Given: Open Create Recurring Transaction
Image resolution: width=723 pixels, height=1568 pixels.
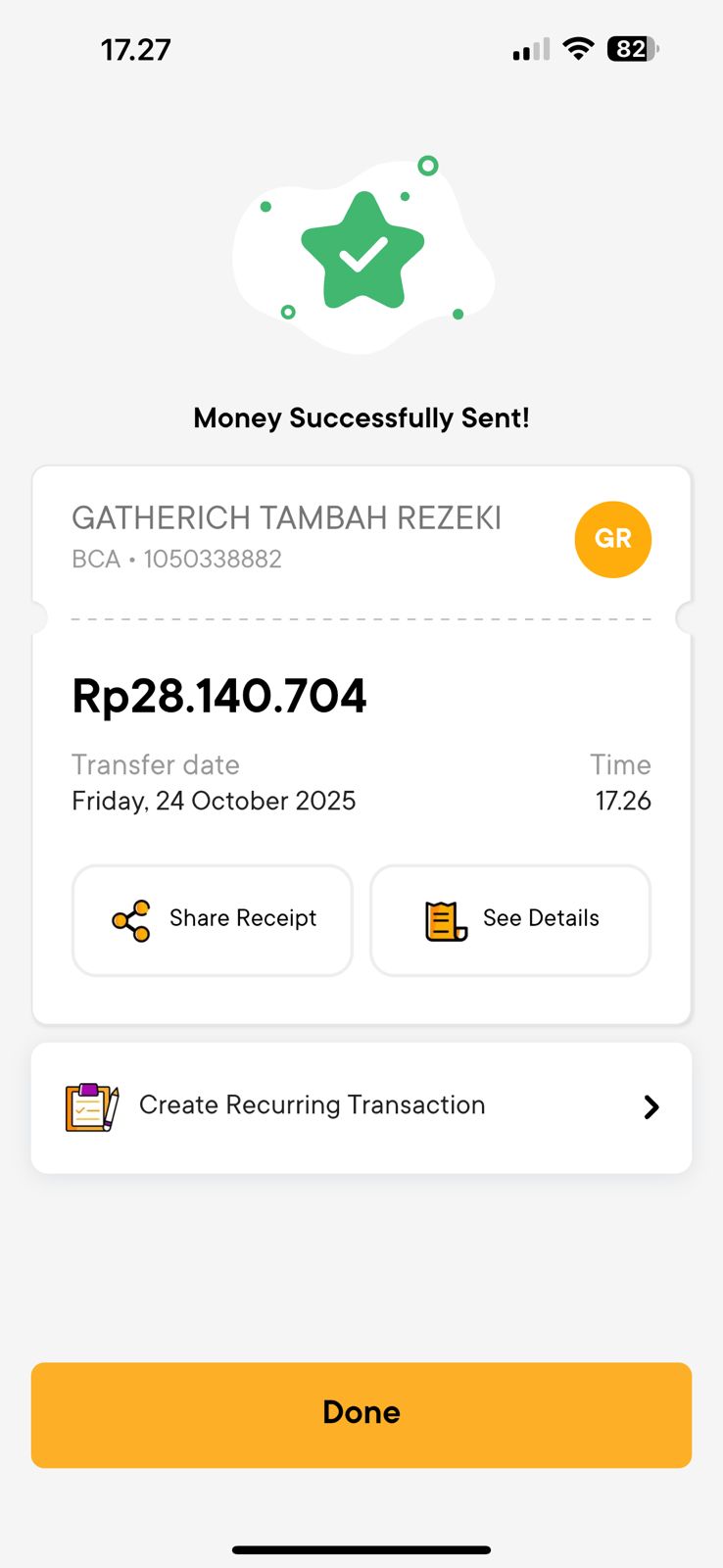Looking at the screenshot, I should tap(361, 1106).
